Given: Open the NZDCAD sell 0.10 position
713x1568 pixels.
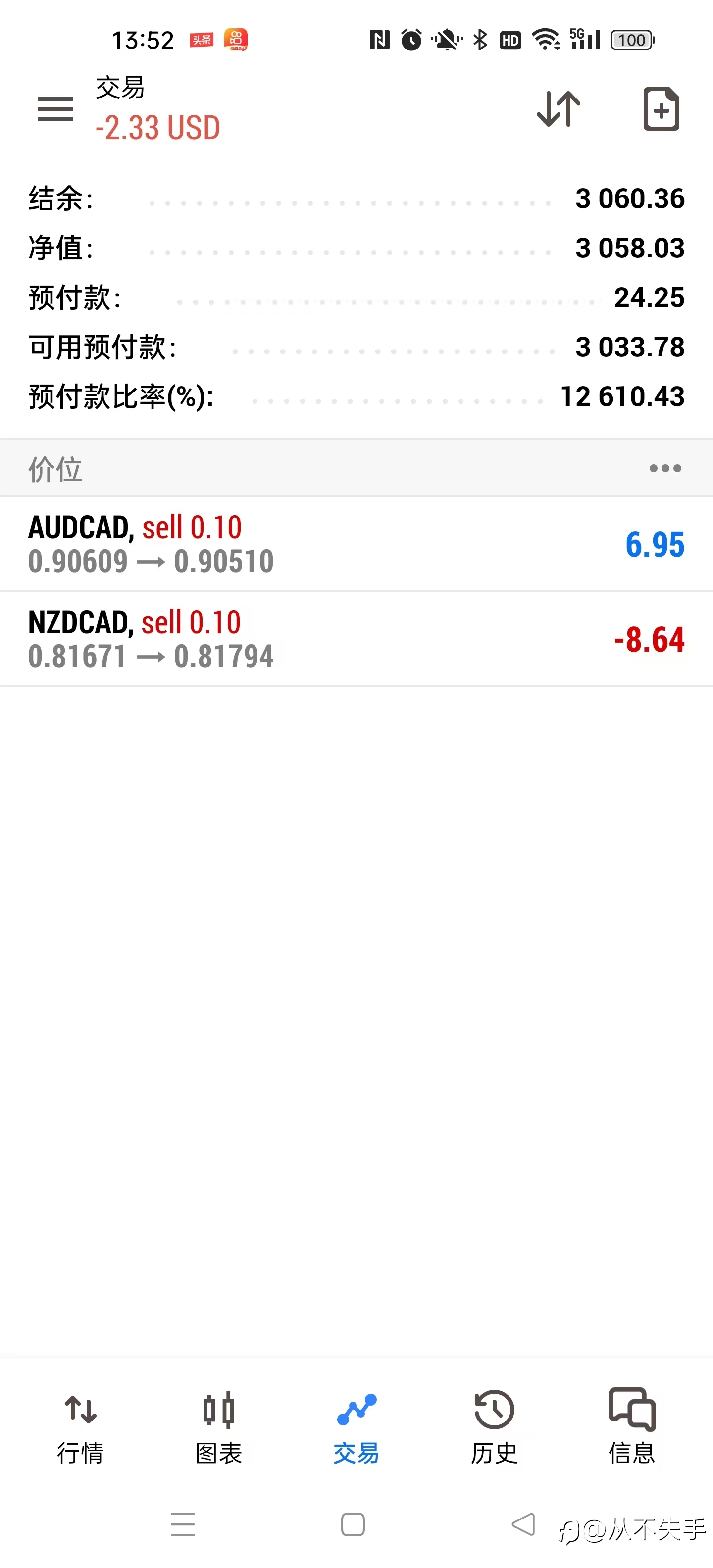Looking at the screenshot, I should point(356,638).
